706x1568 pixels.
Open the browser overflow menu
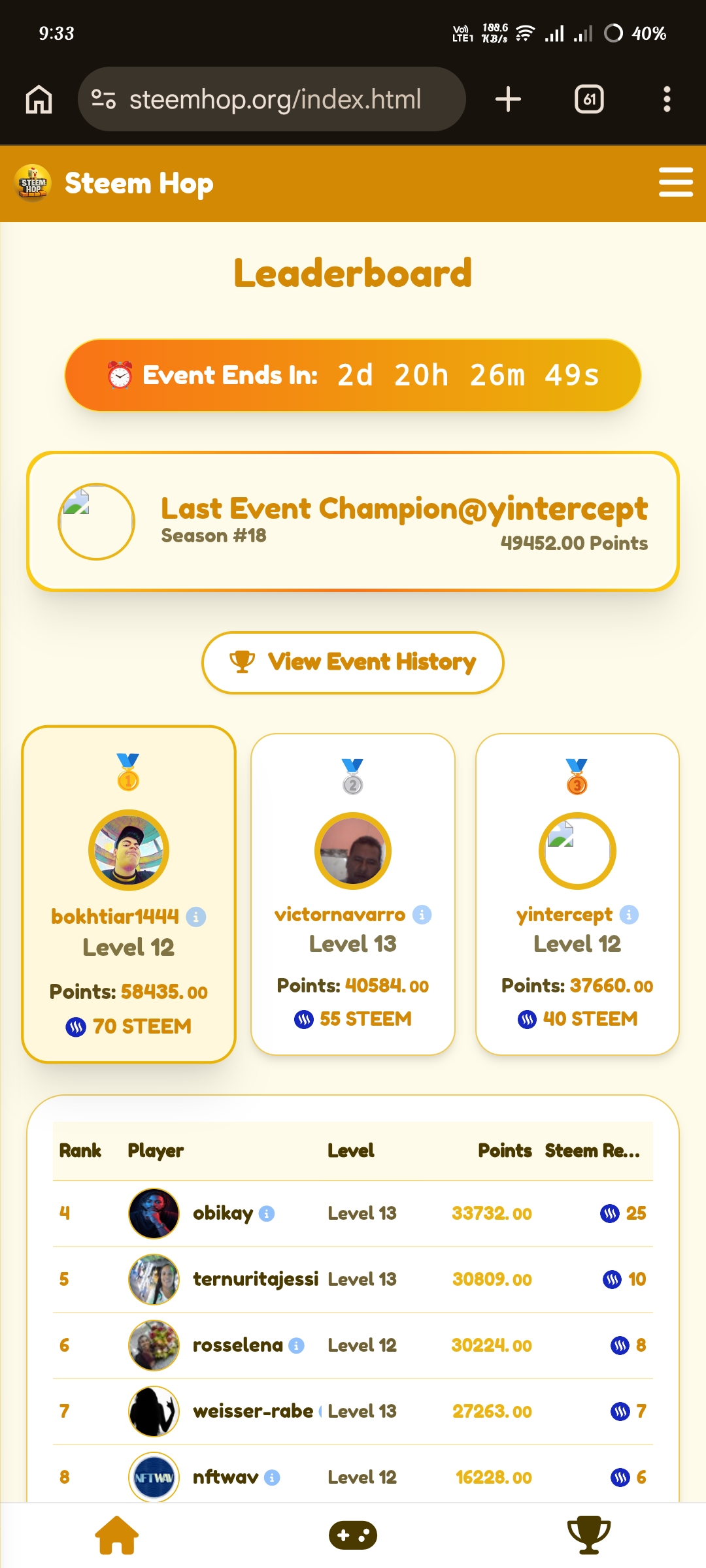[x=667, y=99]
